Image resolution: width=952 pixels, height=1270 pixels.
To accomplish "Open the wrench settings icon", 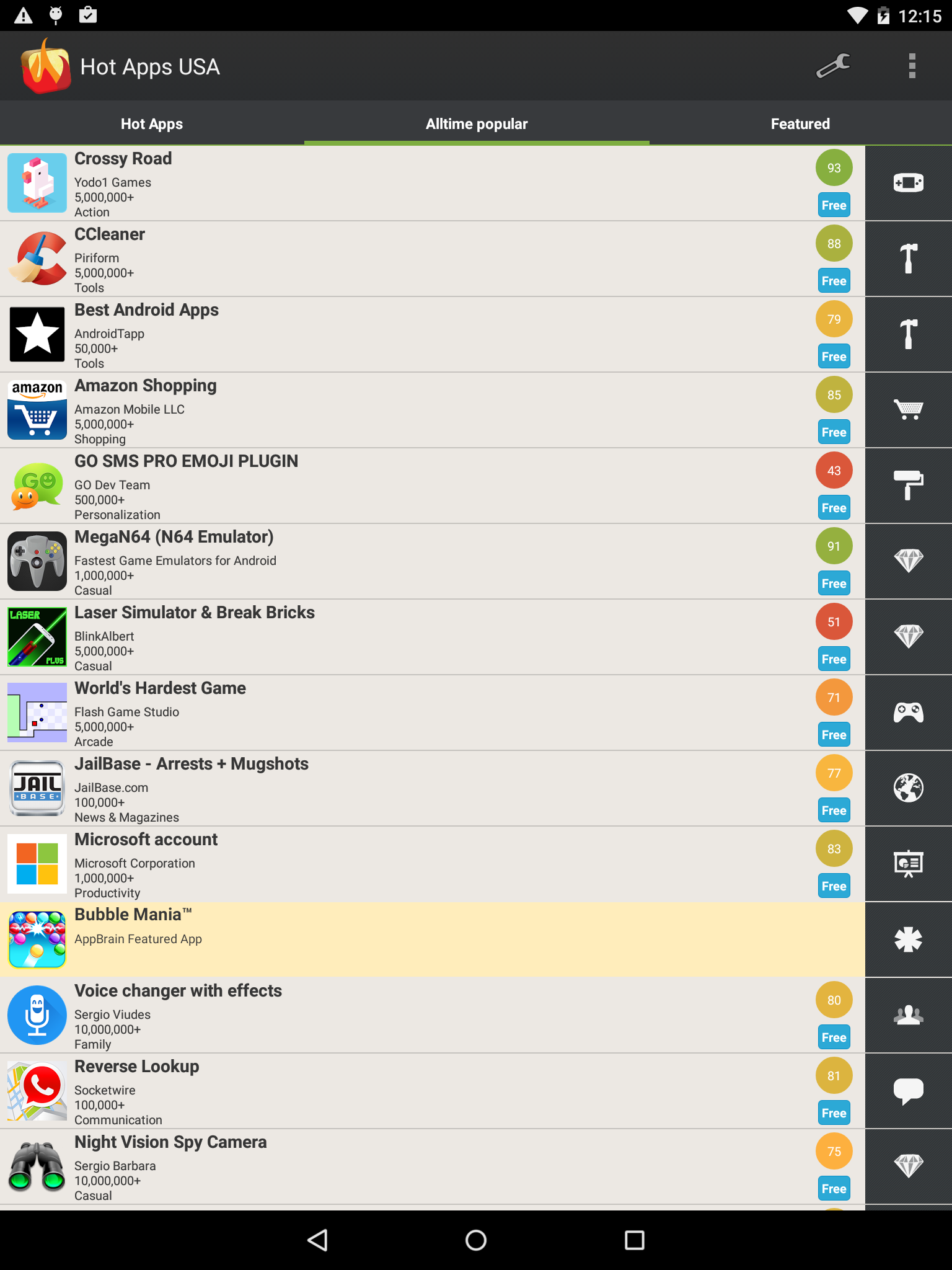I will [833, 66].
